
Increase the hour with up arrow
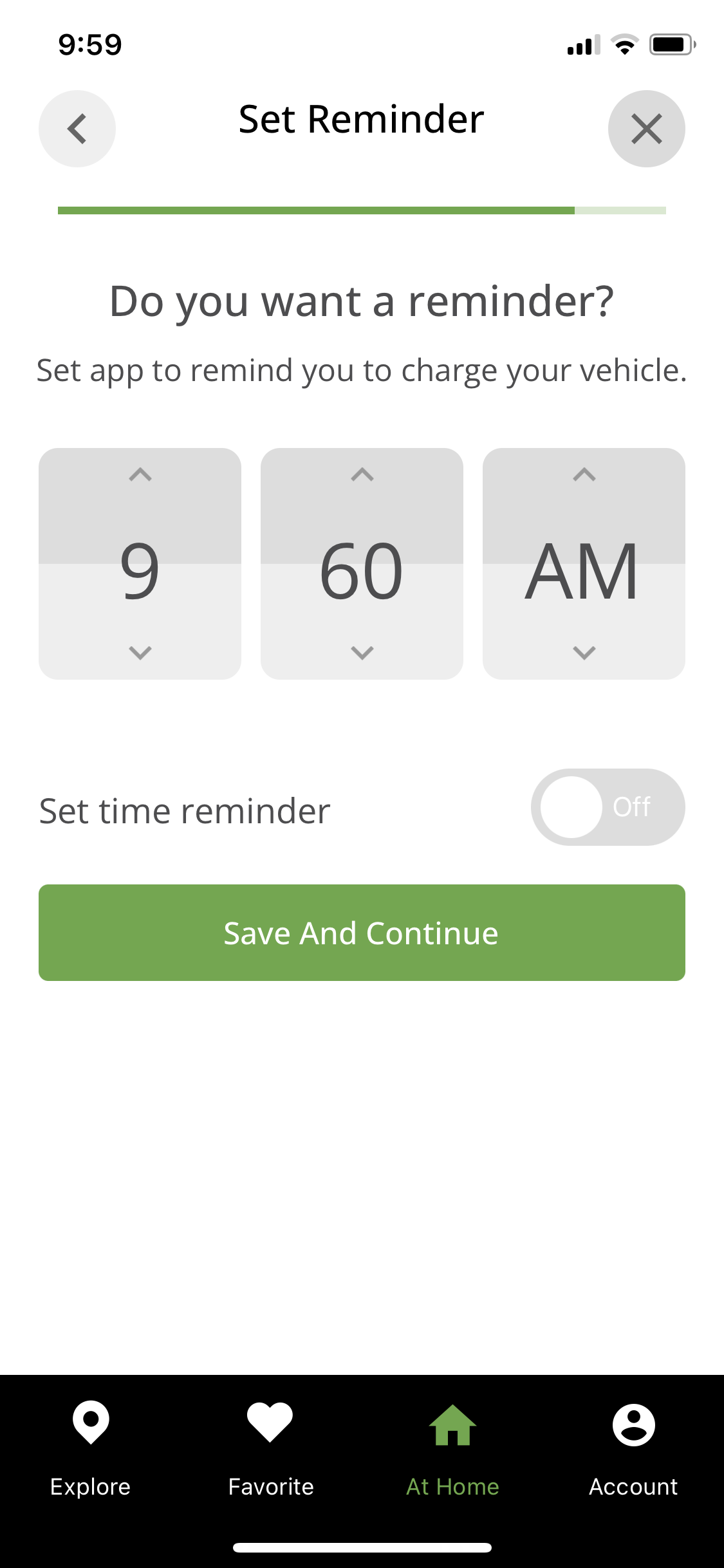click(140, 475)
